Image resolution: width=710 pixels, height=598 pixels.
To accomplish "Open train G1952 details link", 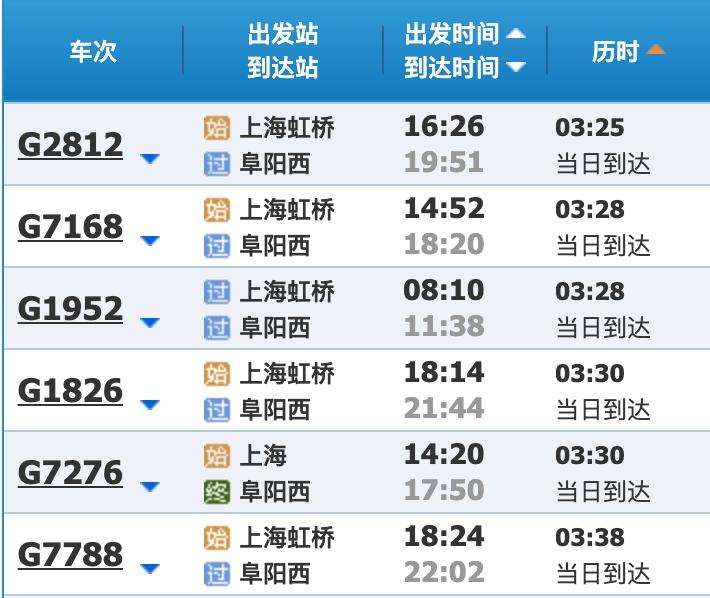I will pos(70,309).
